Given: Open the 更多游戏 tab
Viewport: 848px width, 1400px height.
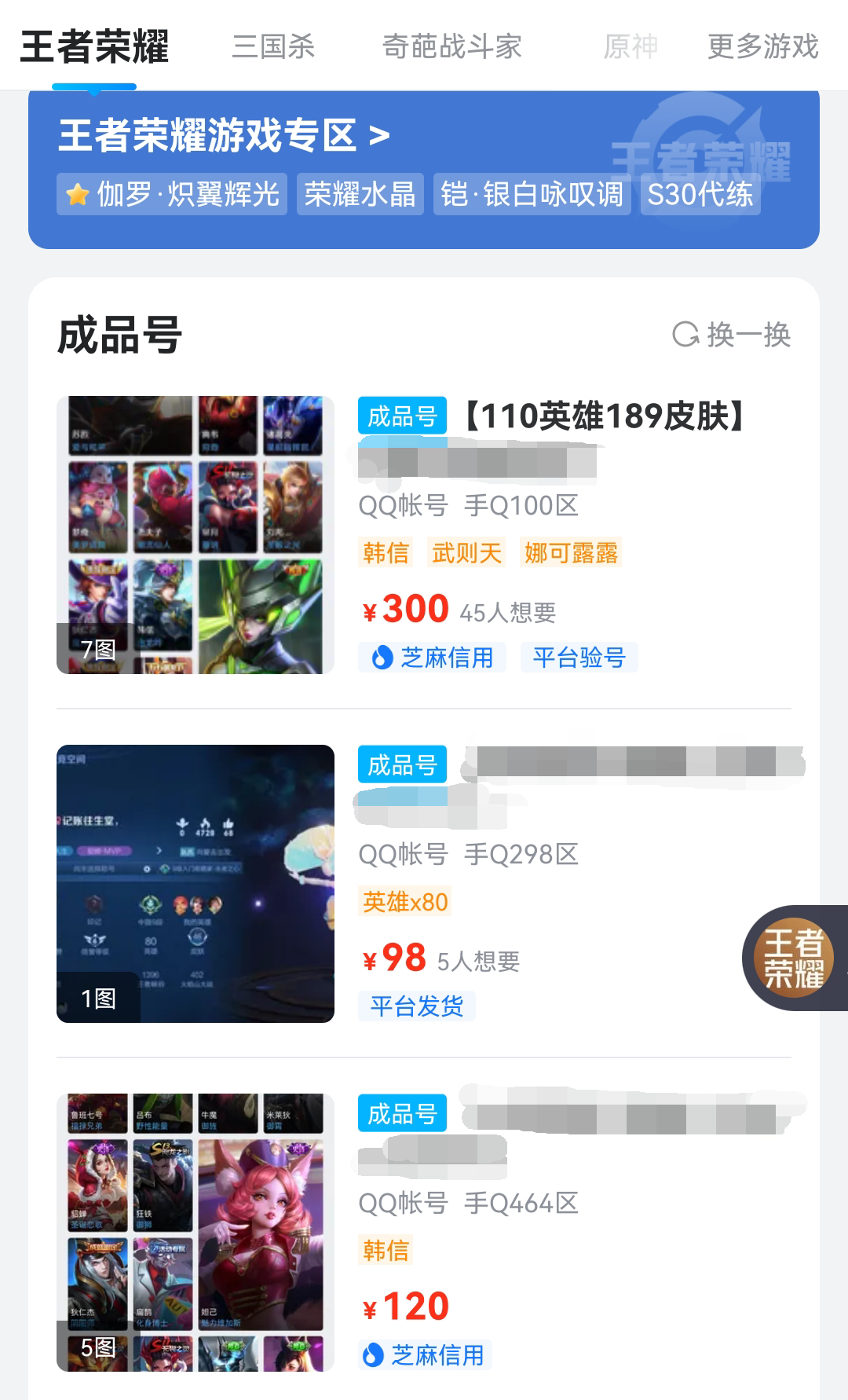Looking at the screenshot, I should tap(762, 47).
